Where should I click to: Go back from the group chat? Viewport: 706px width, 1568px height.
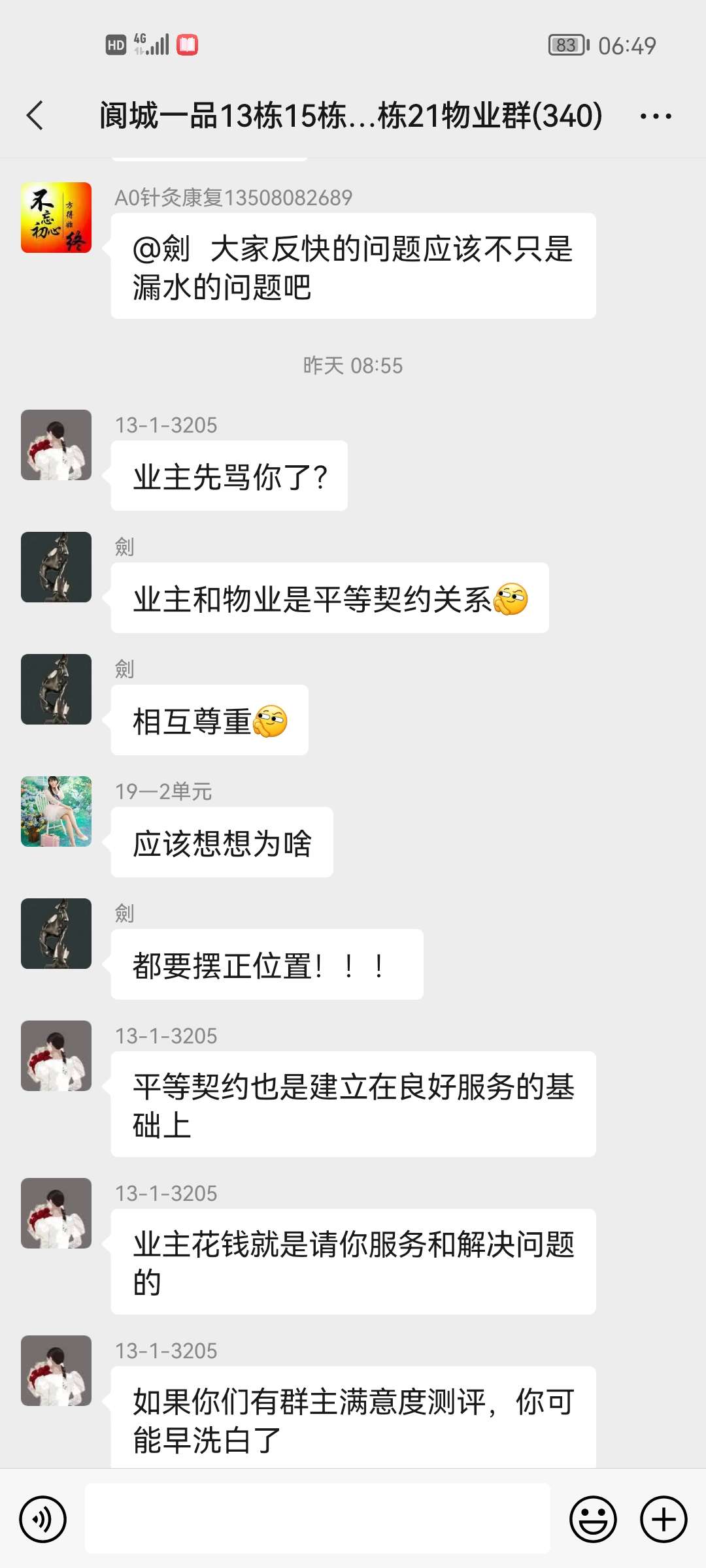click(x=35, y=116)
